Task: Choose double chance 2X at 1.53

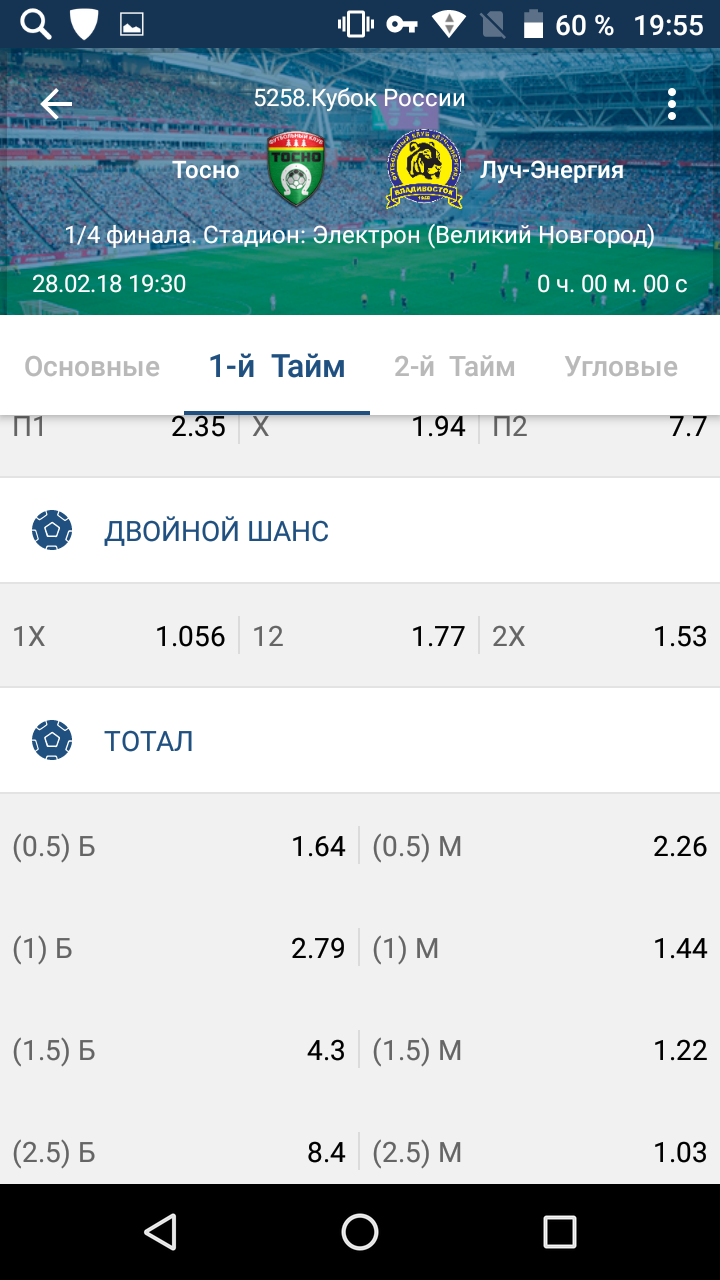Action: (600, 636)
